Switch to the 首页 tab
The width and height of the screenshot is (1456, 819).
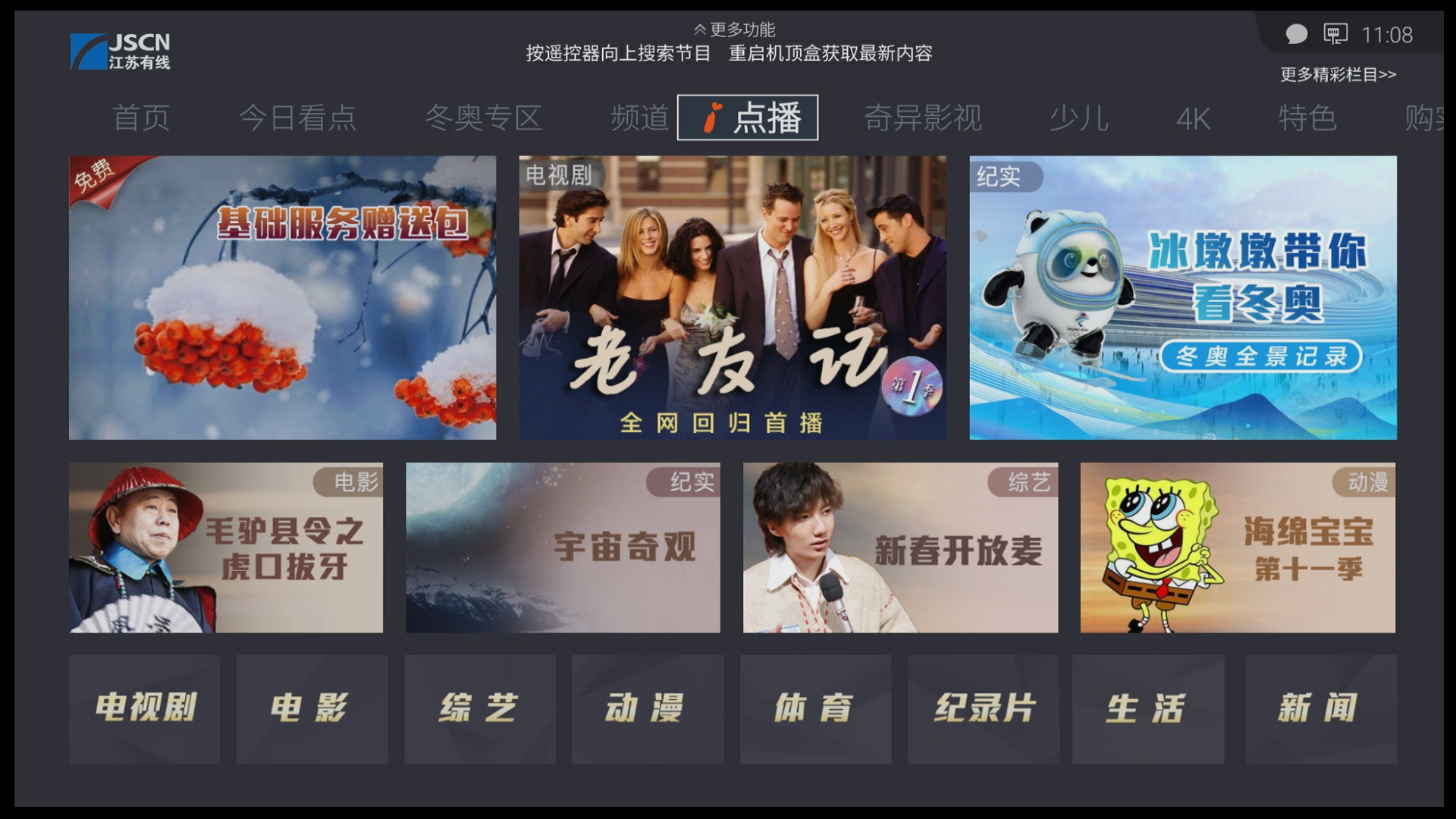coord(141,118)
